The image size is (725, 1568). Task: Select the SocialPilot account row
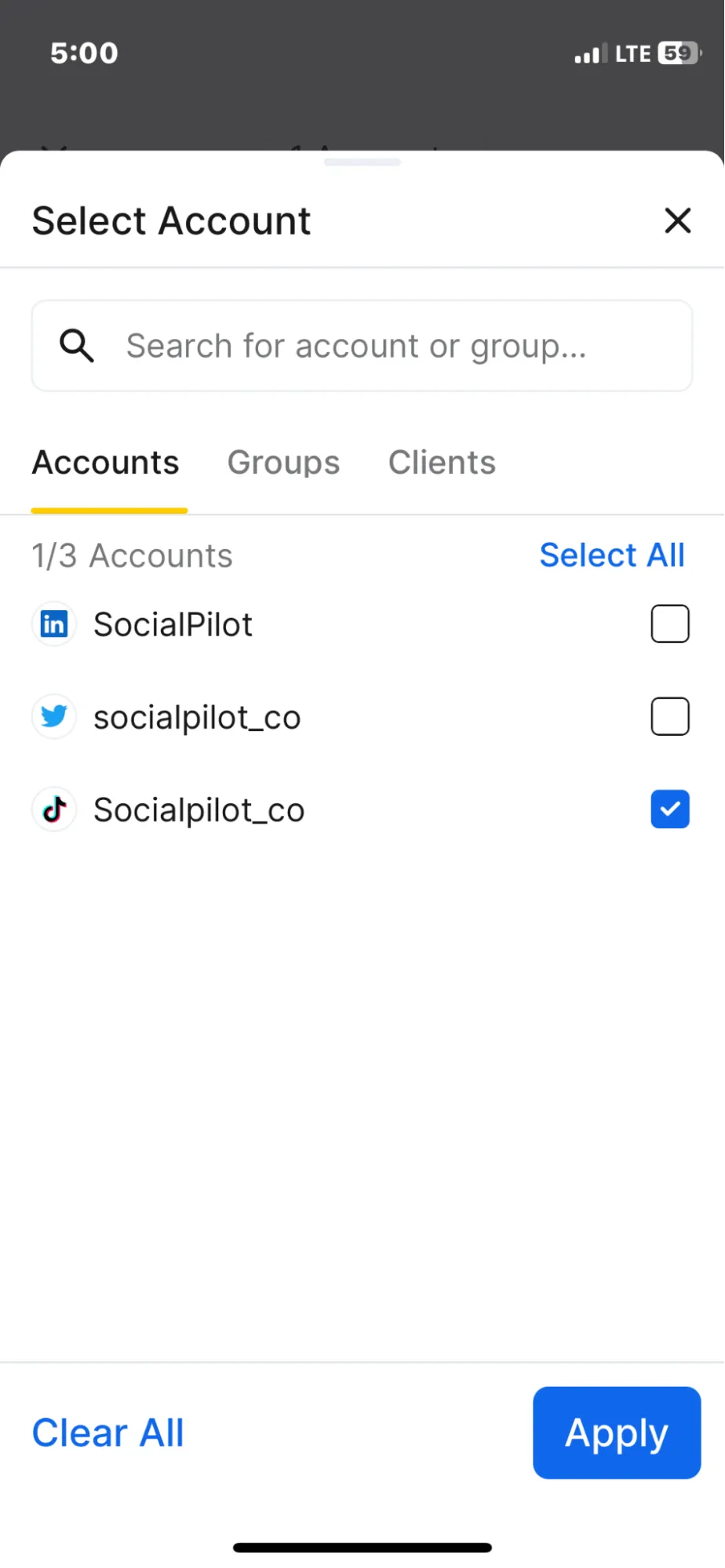[173, 624]
